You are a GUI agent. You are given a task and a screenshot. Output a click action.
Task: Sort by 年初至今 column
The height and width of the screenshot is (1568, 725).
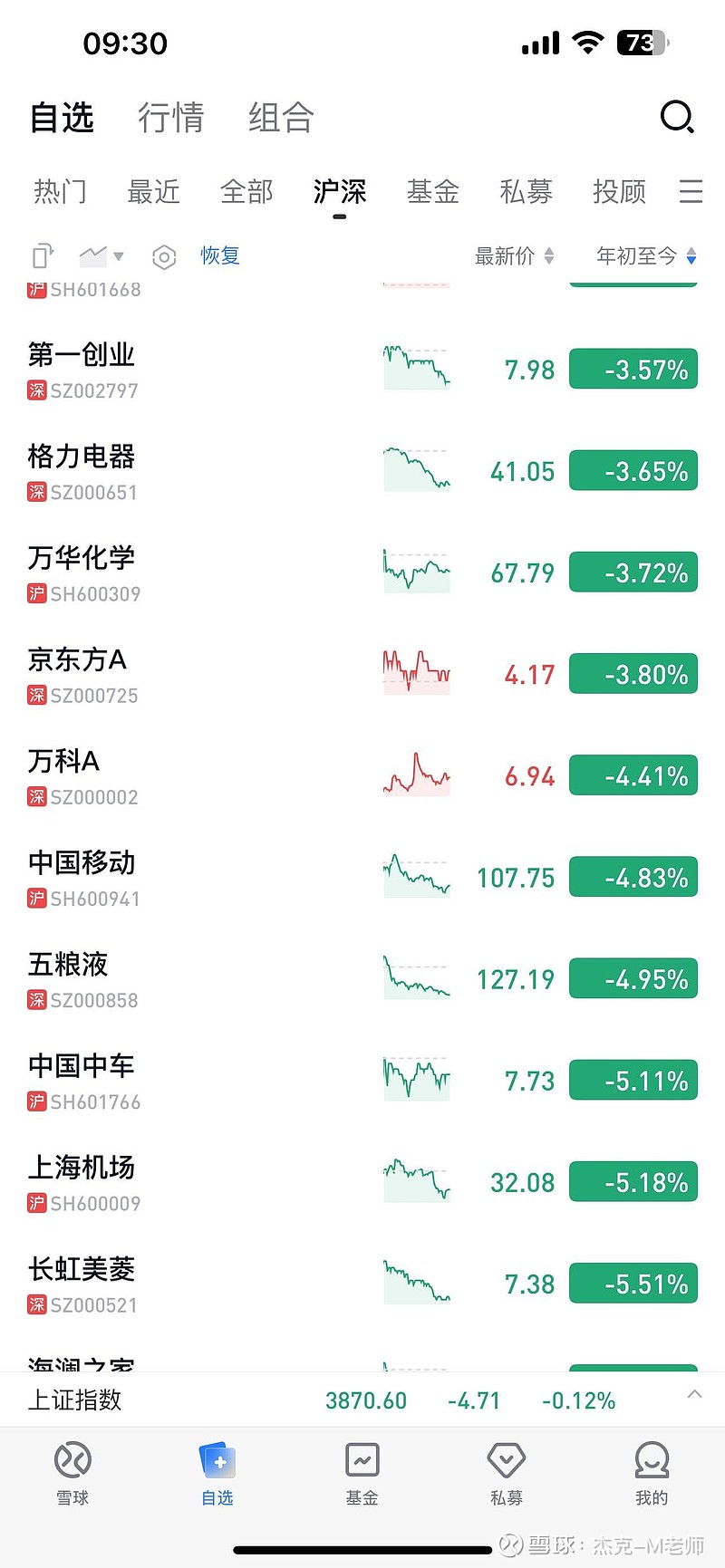[x=645, y=256]
